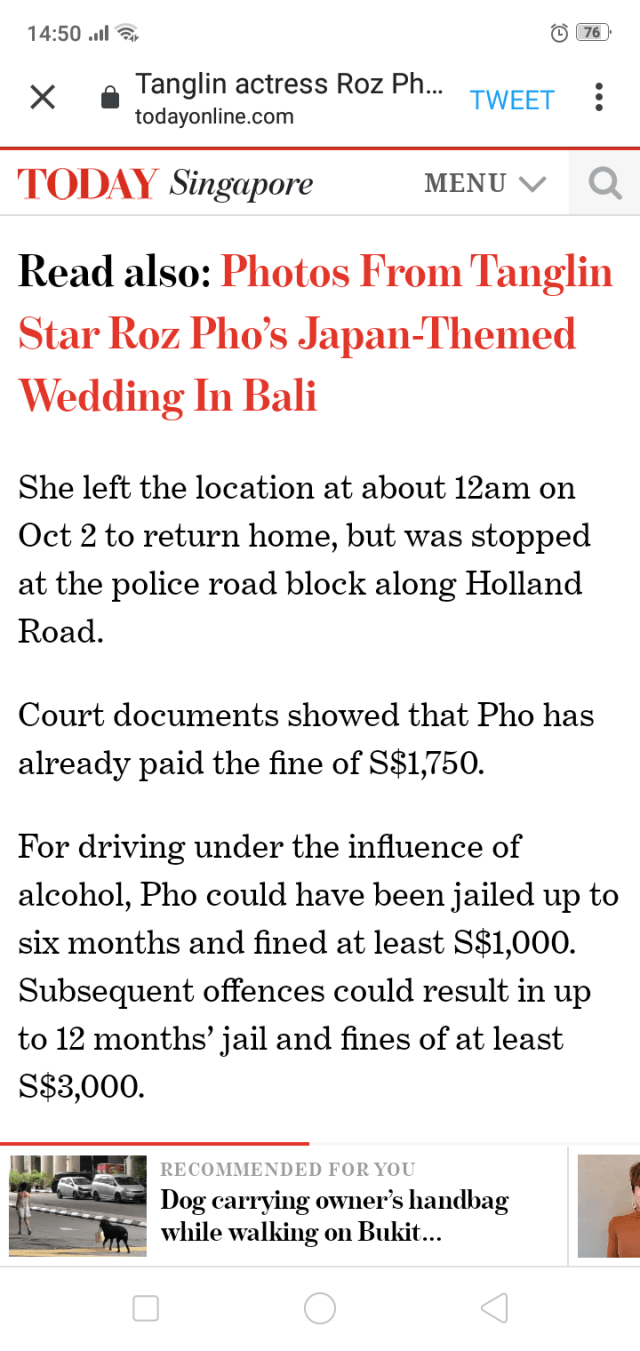Expand the MENU dropdown
The image size is (640, 1351).
coord(485,184)
